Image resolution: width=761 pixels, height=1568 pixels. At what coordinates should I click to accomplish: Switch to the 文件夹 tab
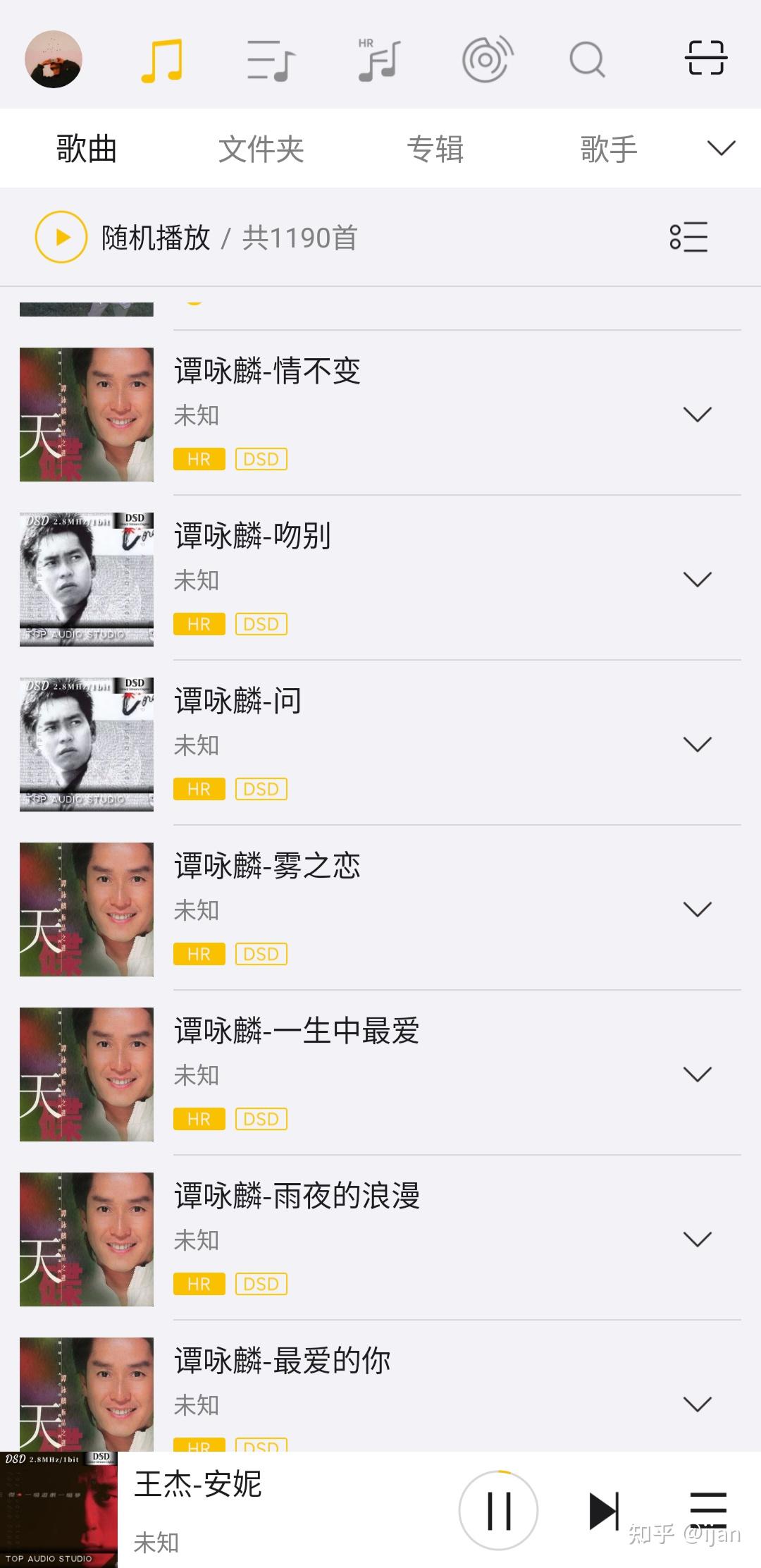click(x=261, y=149)
